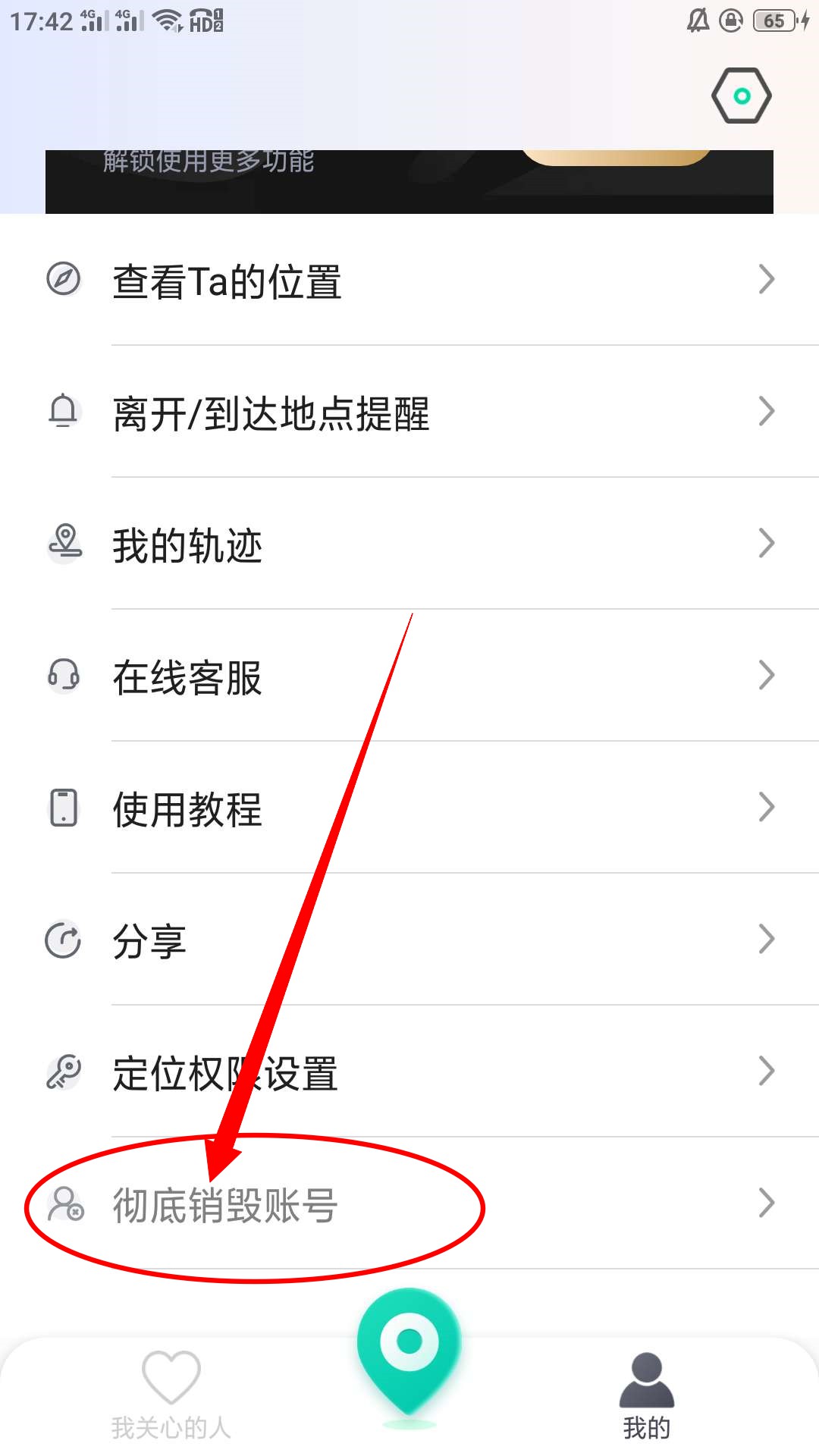
Task: Open 离开/到达地点提醒 settings
Action: point(409,412)
